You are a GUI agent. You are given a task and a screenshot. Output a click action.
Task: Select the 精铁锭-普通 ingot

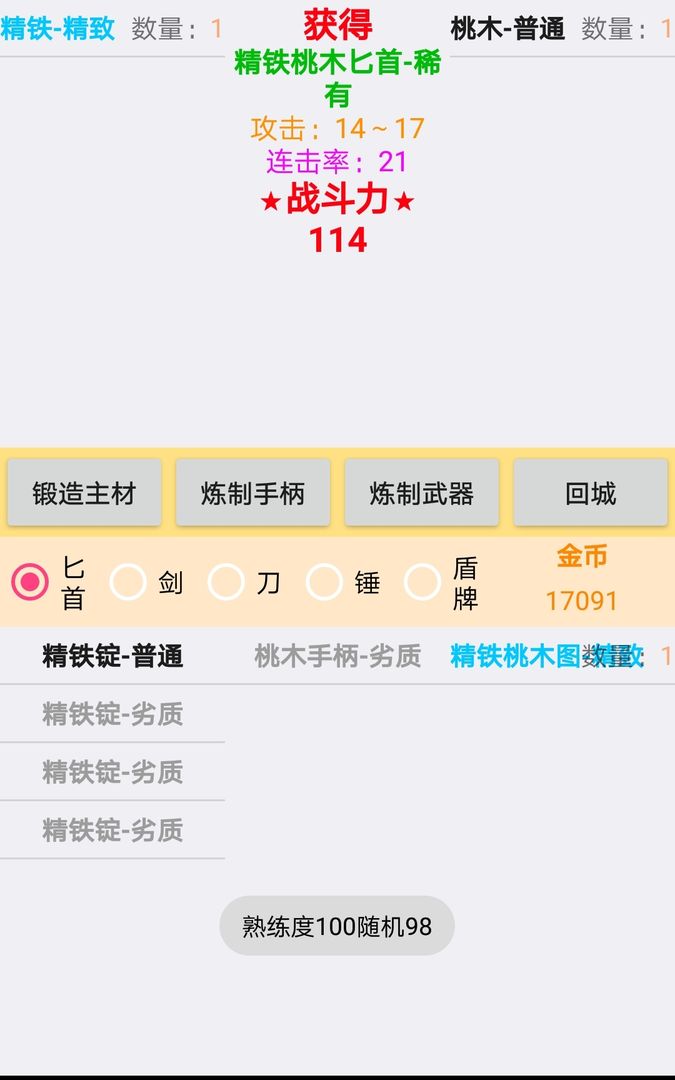click(x=112, y=656)
